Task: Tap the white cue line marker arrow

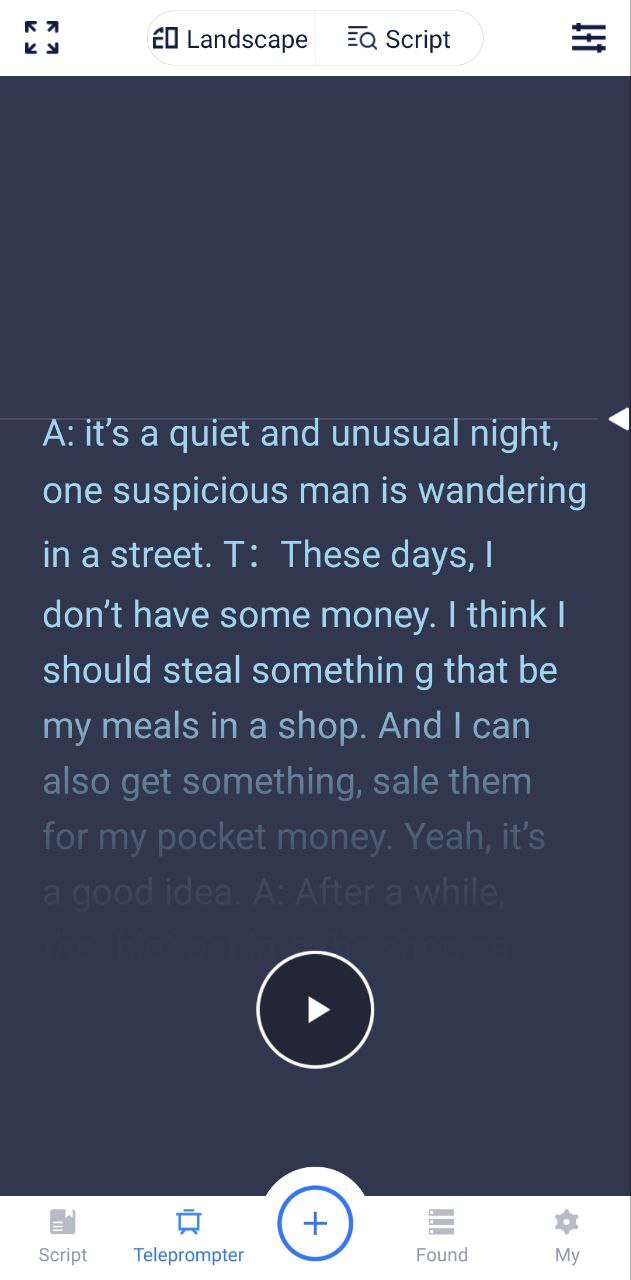Action: [x=619, y=419]
